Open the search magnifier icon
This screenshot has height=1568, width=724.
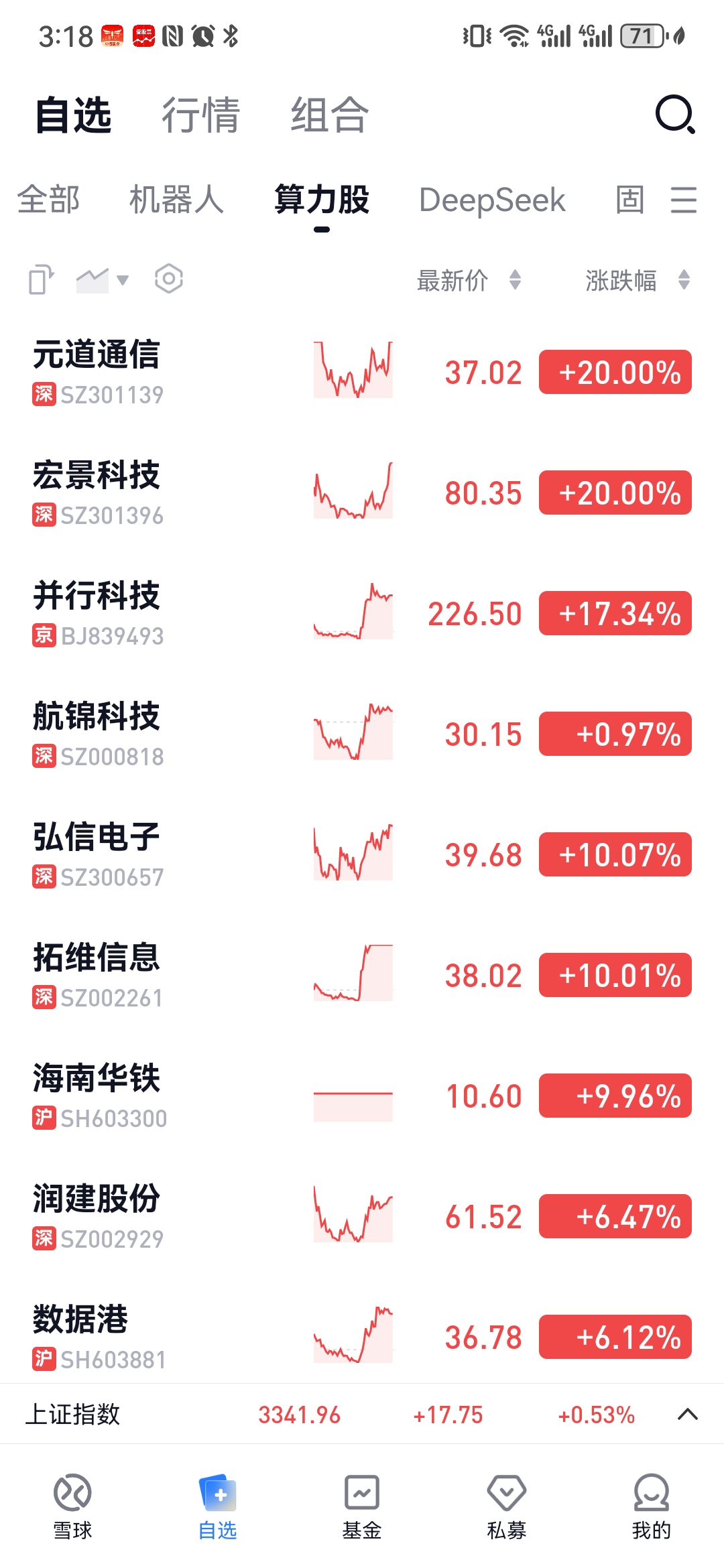click(x=675, y=115)
